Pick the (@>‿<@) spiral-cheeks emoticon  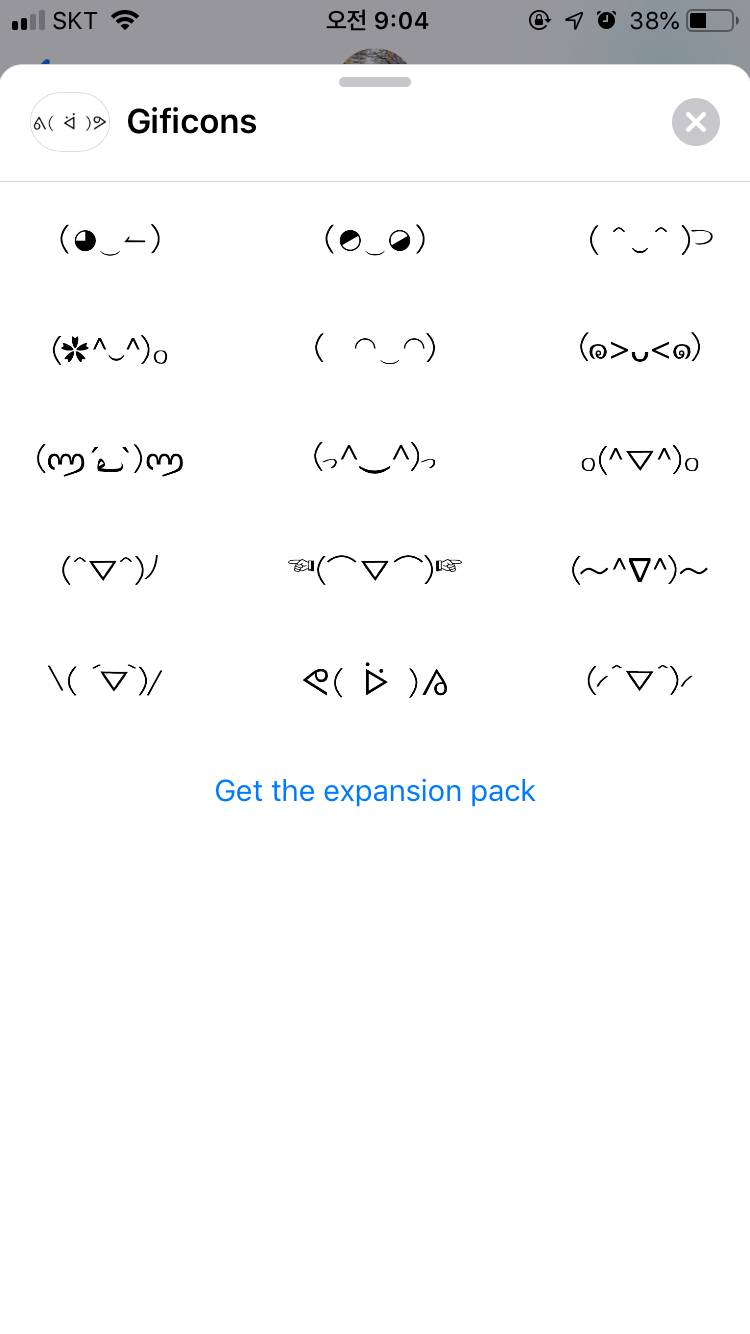640,349
